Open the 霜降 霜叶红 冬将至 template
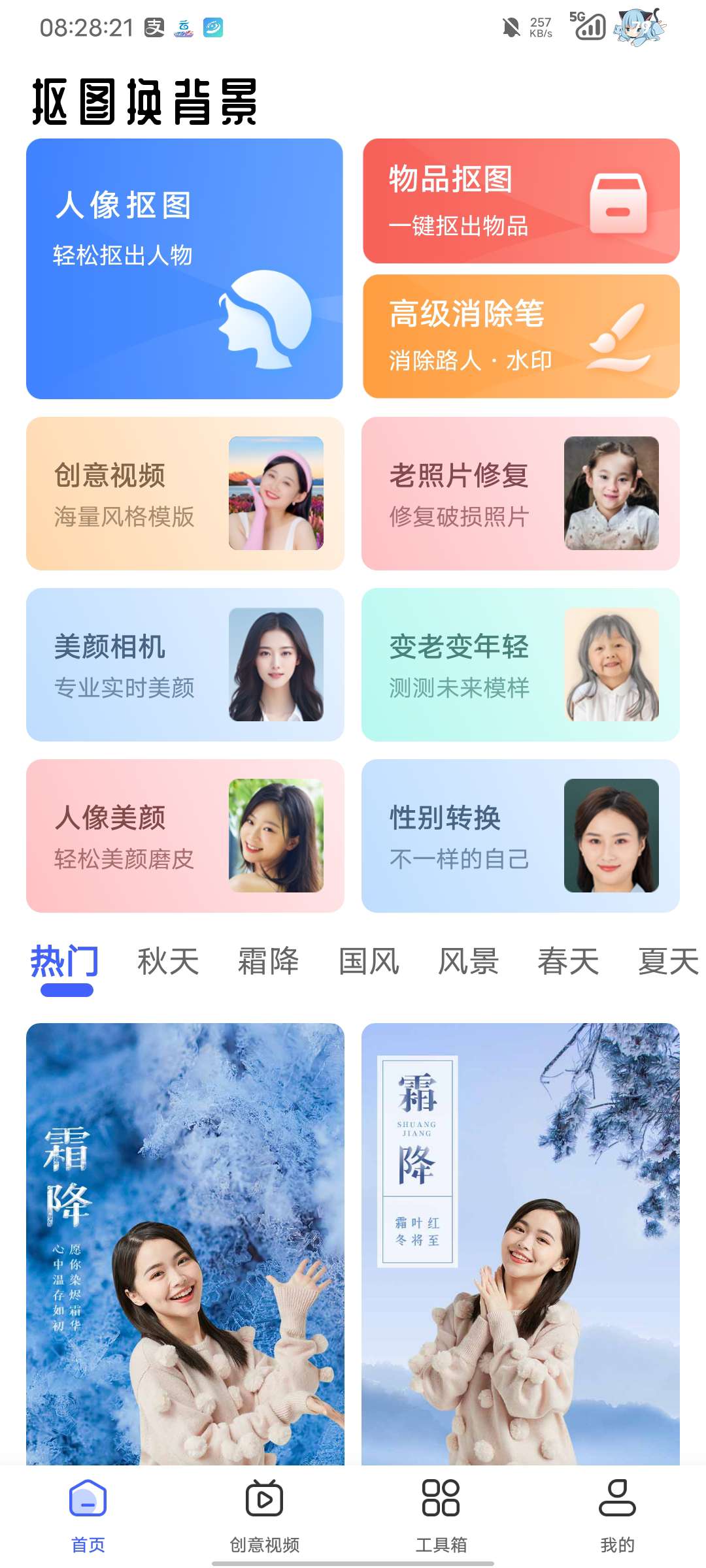 click(x=520, y=1241)
